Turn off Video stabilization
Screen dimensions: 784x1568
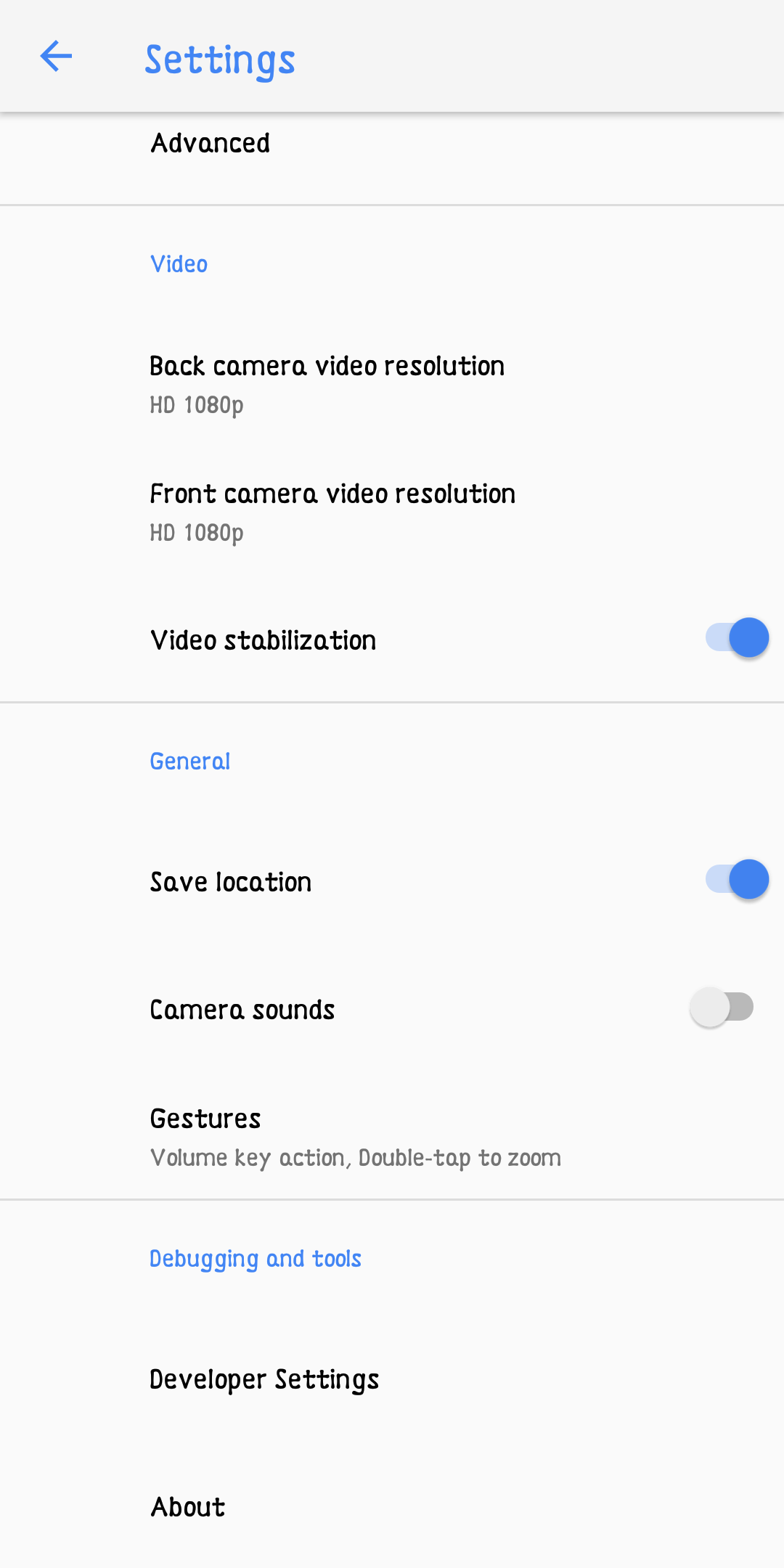(737, 638)
